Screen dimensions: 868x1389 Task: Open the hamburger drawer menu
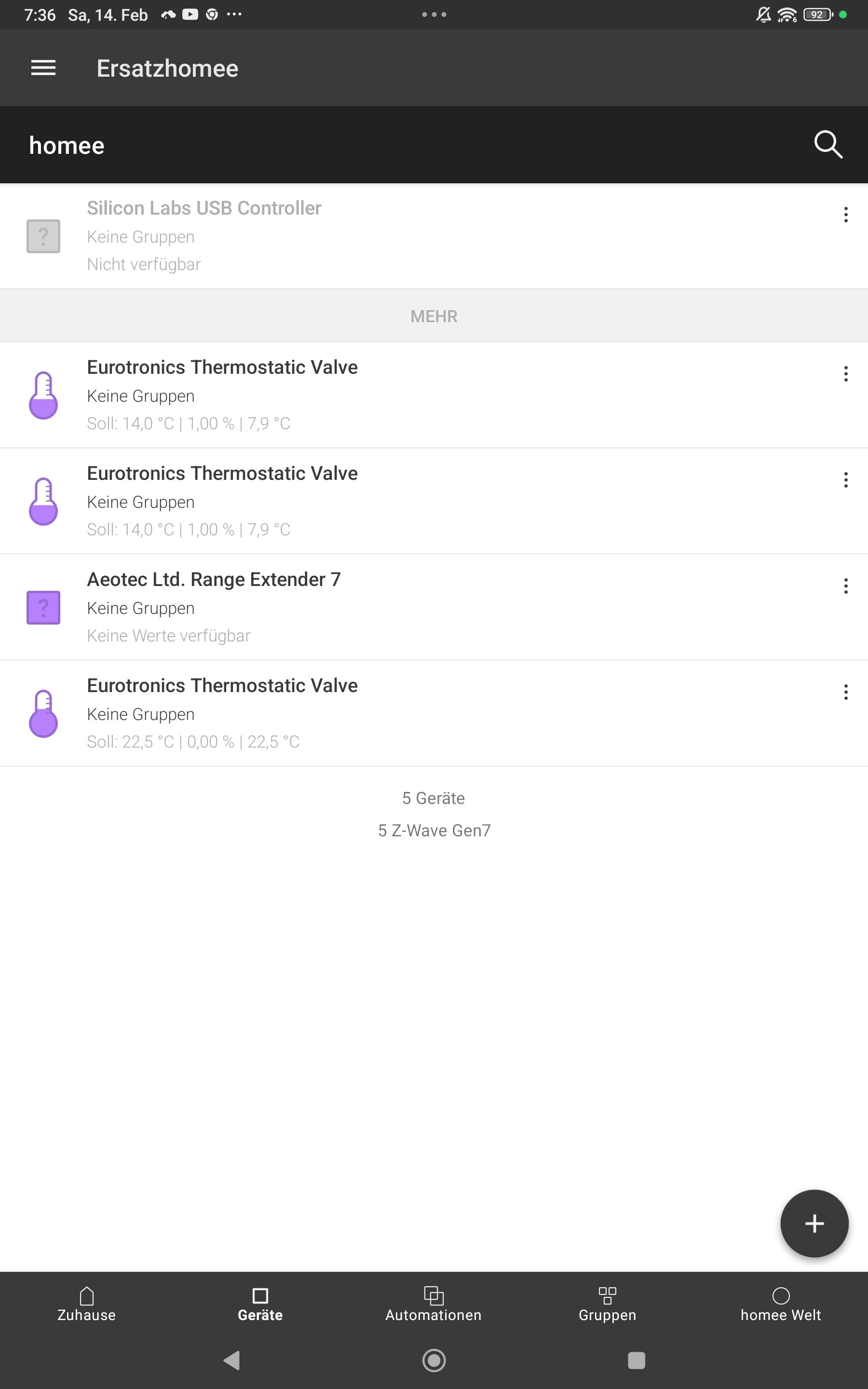point(43,68)
